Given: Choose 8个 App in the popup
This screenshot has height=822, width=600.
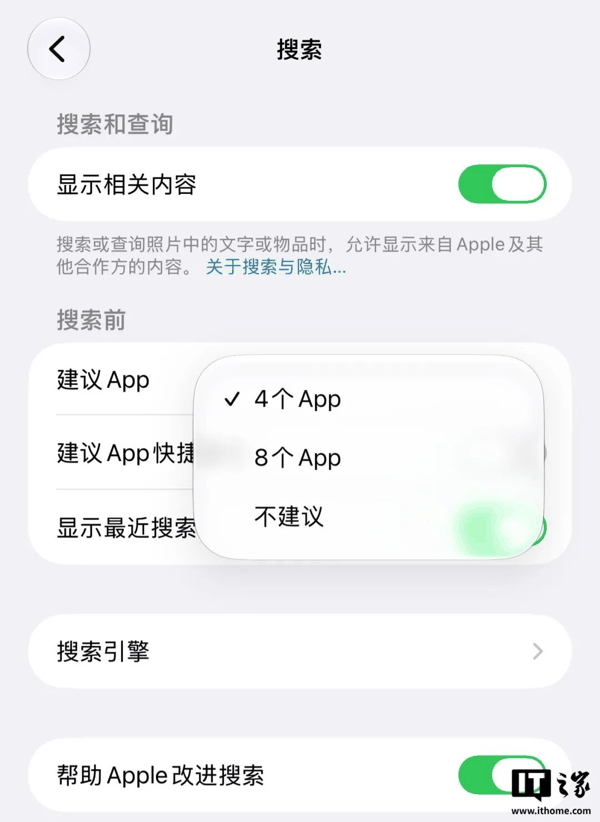Looking at the screenshot, I should pyautogui.click(x=368, y=458).
